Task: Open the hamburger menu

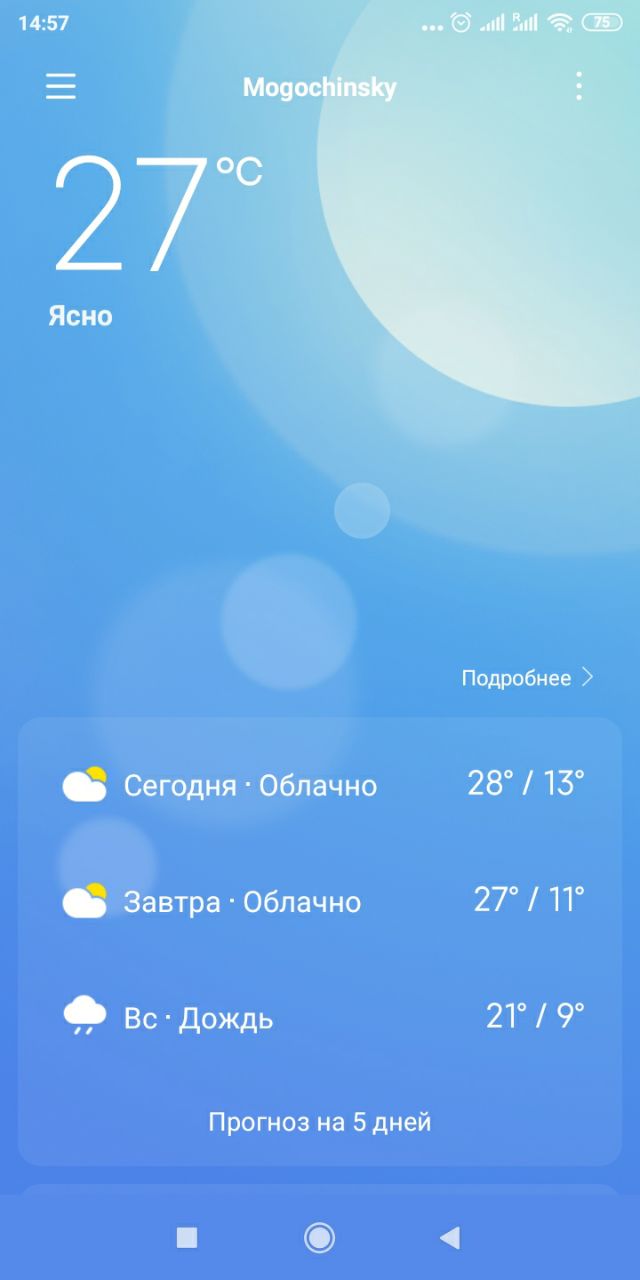Action: coord(61,87)
